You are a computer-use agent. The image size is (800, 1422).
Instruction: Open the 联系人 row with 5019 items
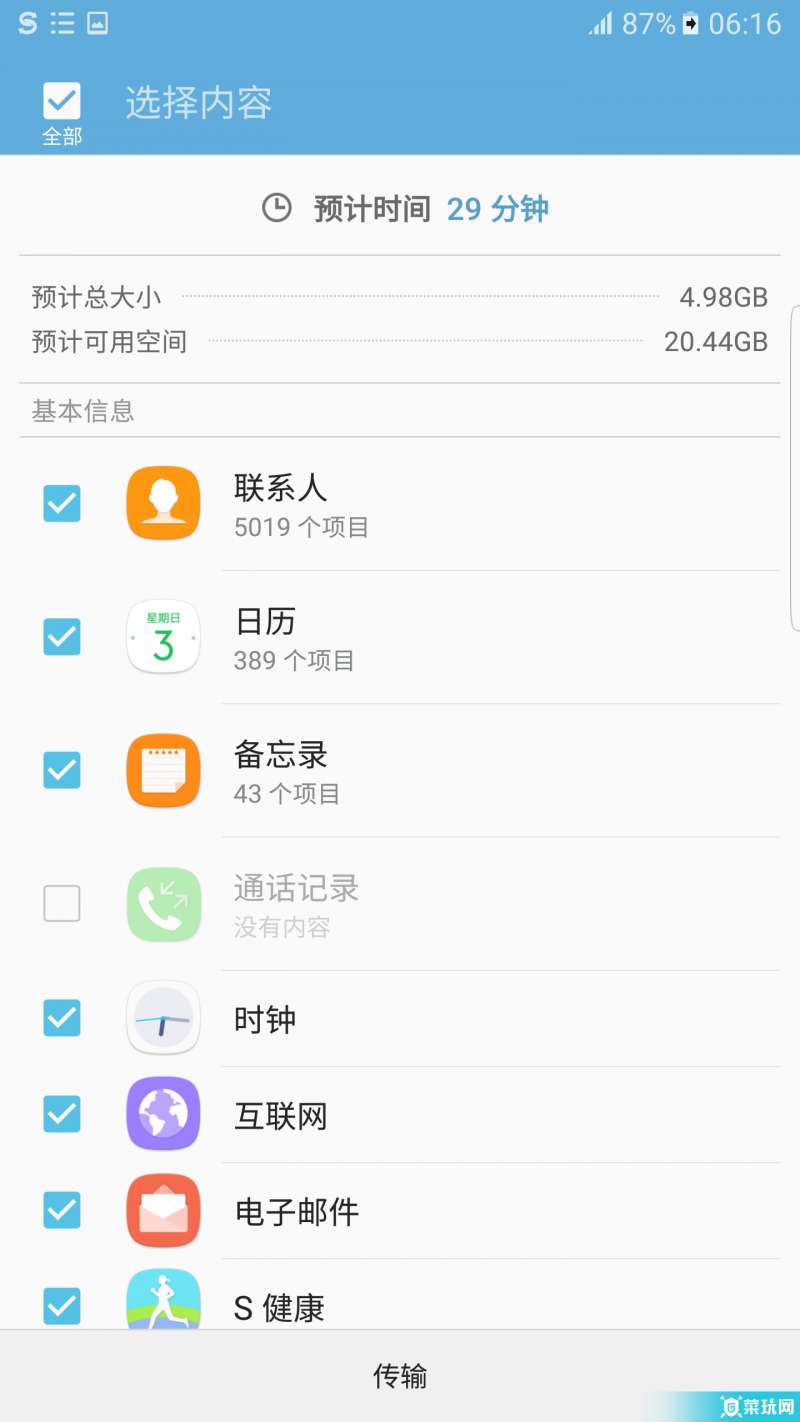coord(450,505)
